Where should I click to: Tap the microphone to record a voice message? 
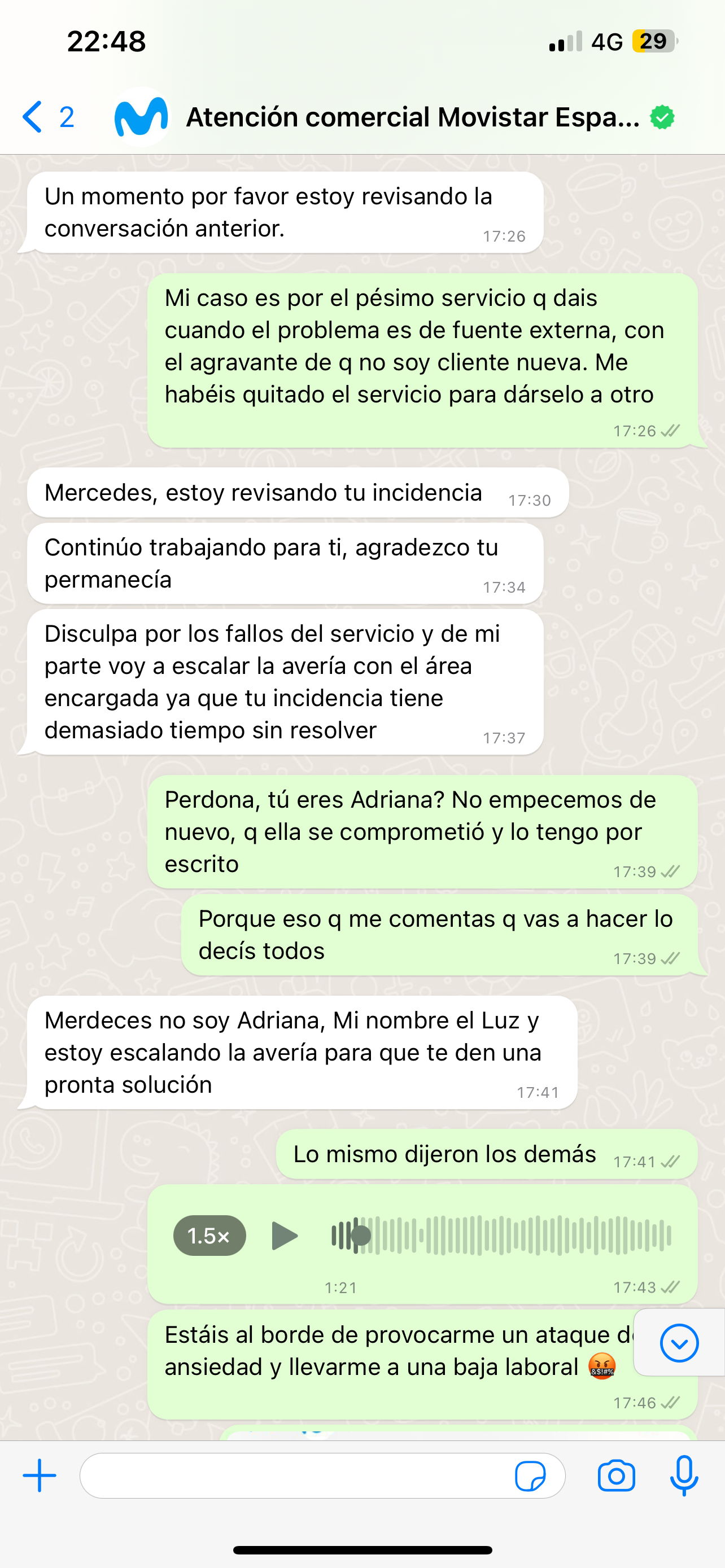684,1475
